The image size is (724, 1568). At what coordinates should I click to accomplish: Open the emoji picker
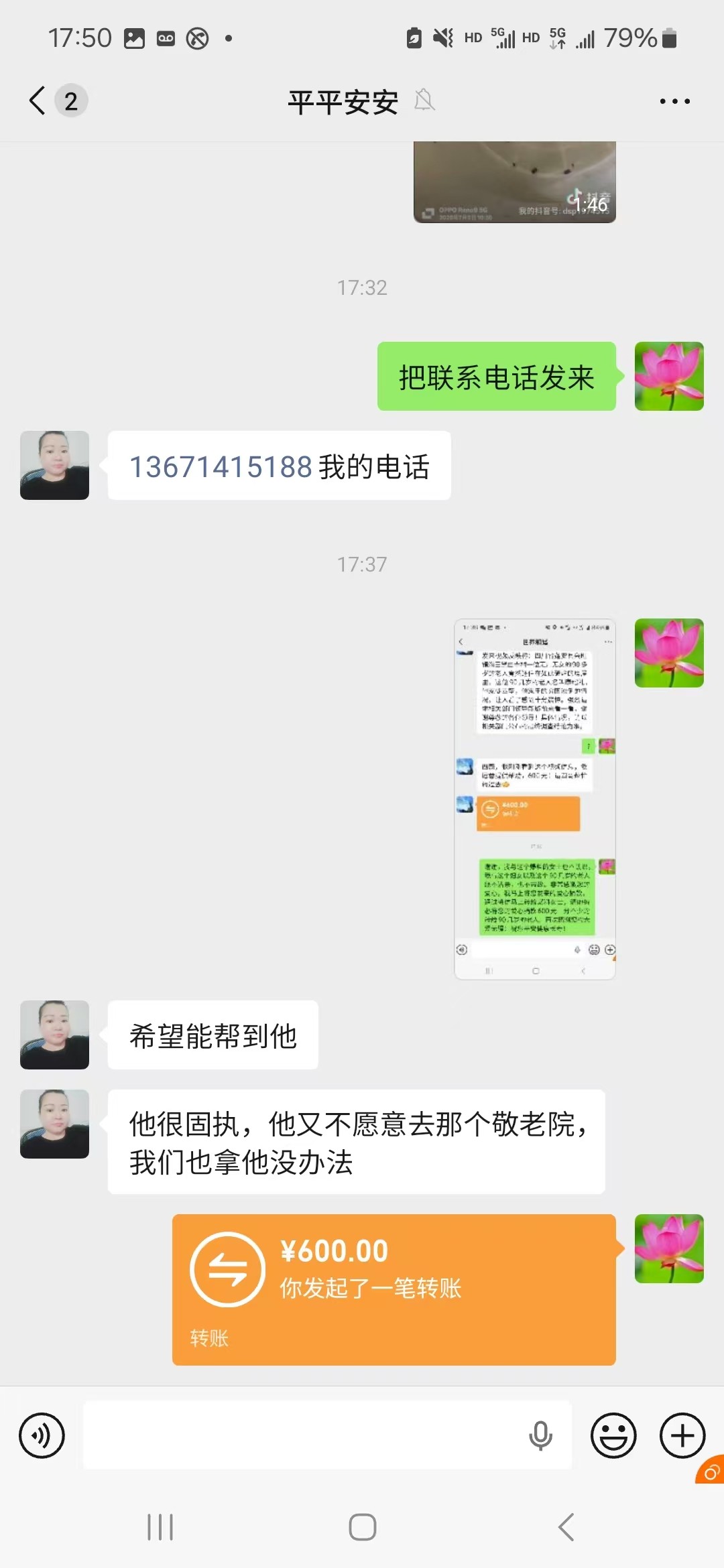(x=613, y=1435)
